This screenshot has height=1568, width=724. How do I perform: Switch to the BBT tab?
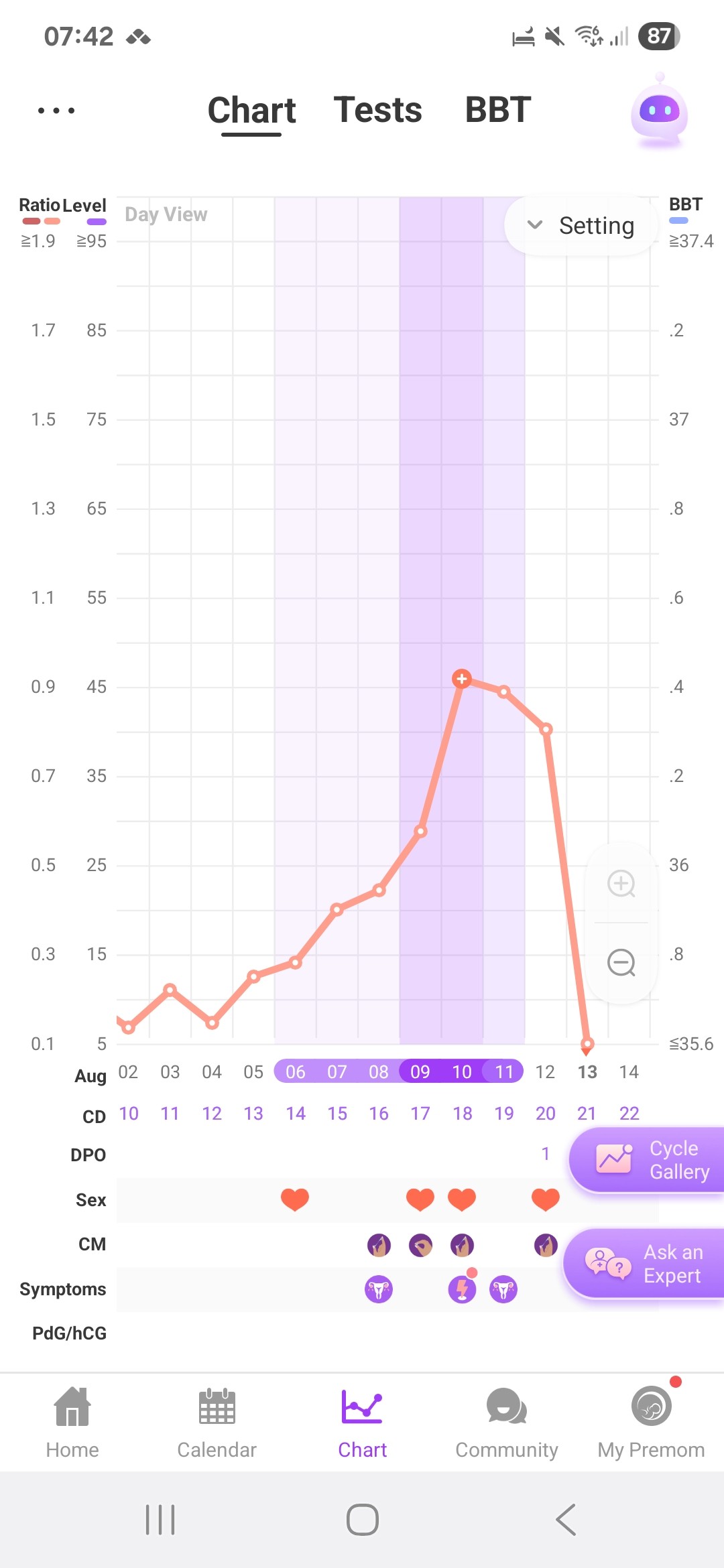(x=497, y=111)
